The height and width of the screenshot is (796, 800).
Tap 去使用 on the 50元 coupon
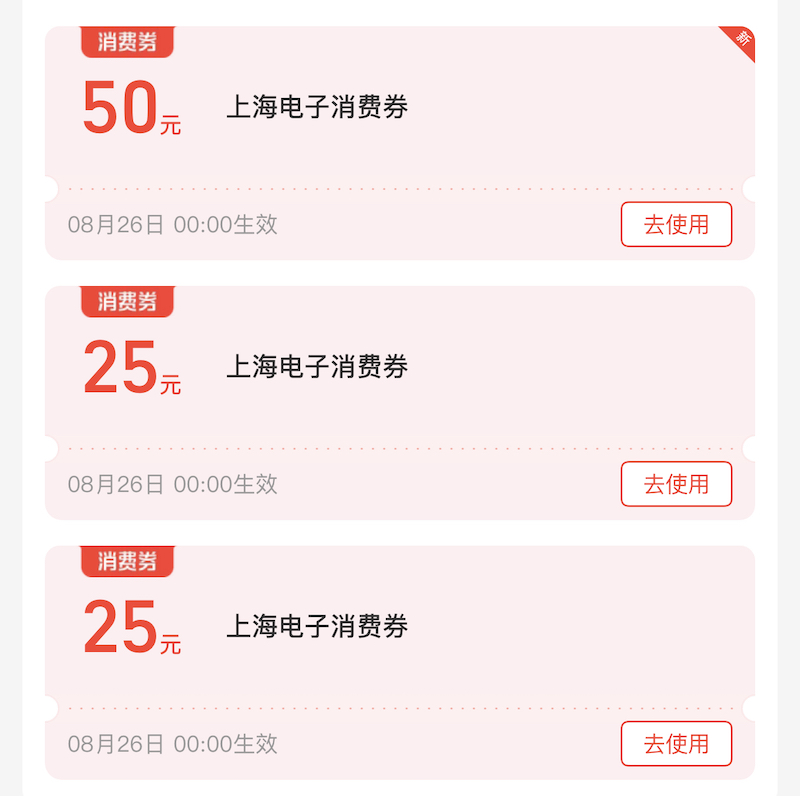[676, 224]
